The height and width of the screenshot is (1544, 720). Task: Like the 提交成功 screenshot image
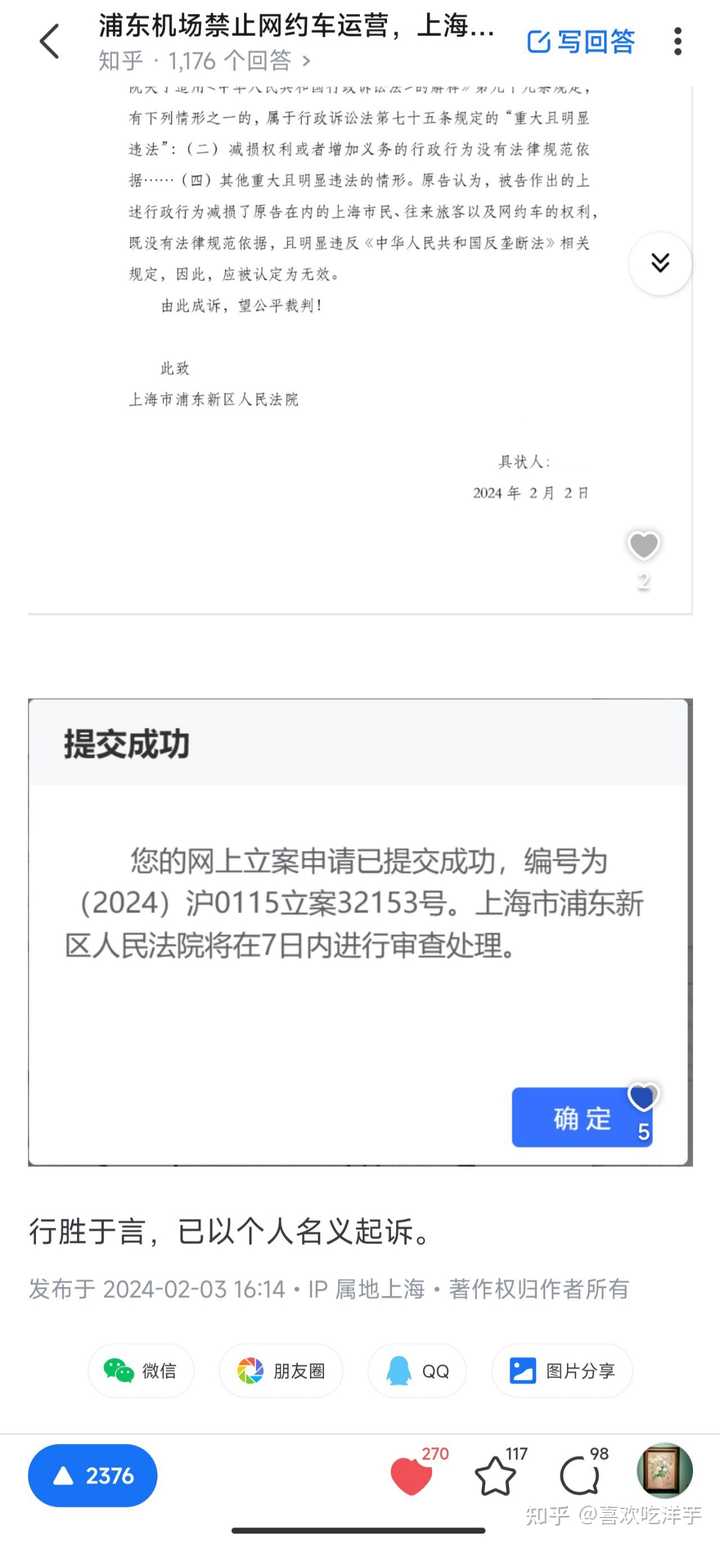(x=643, y=1097)
